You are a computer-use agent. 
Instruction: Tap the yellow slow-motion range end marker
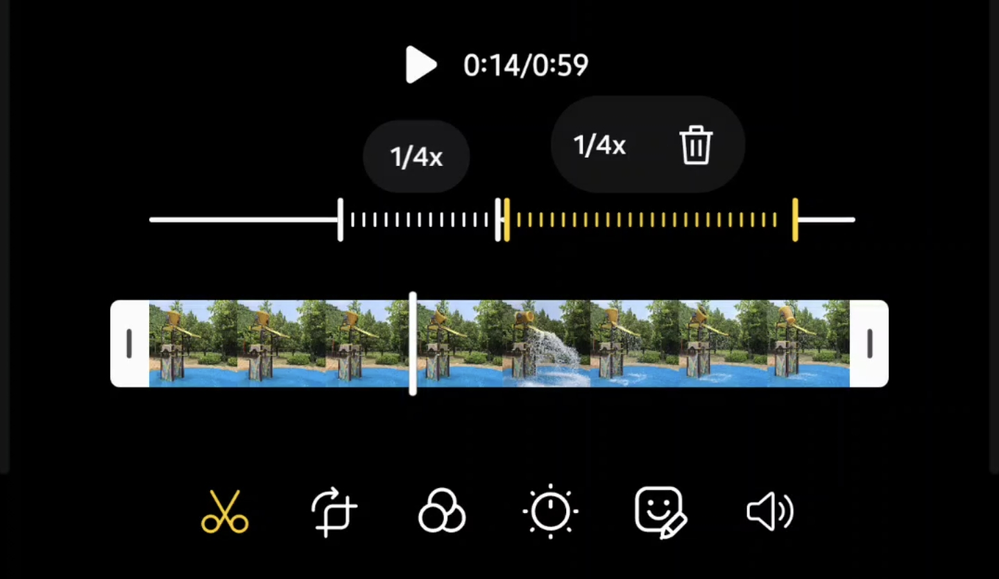tap(795, 220)
